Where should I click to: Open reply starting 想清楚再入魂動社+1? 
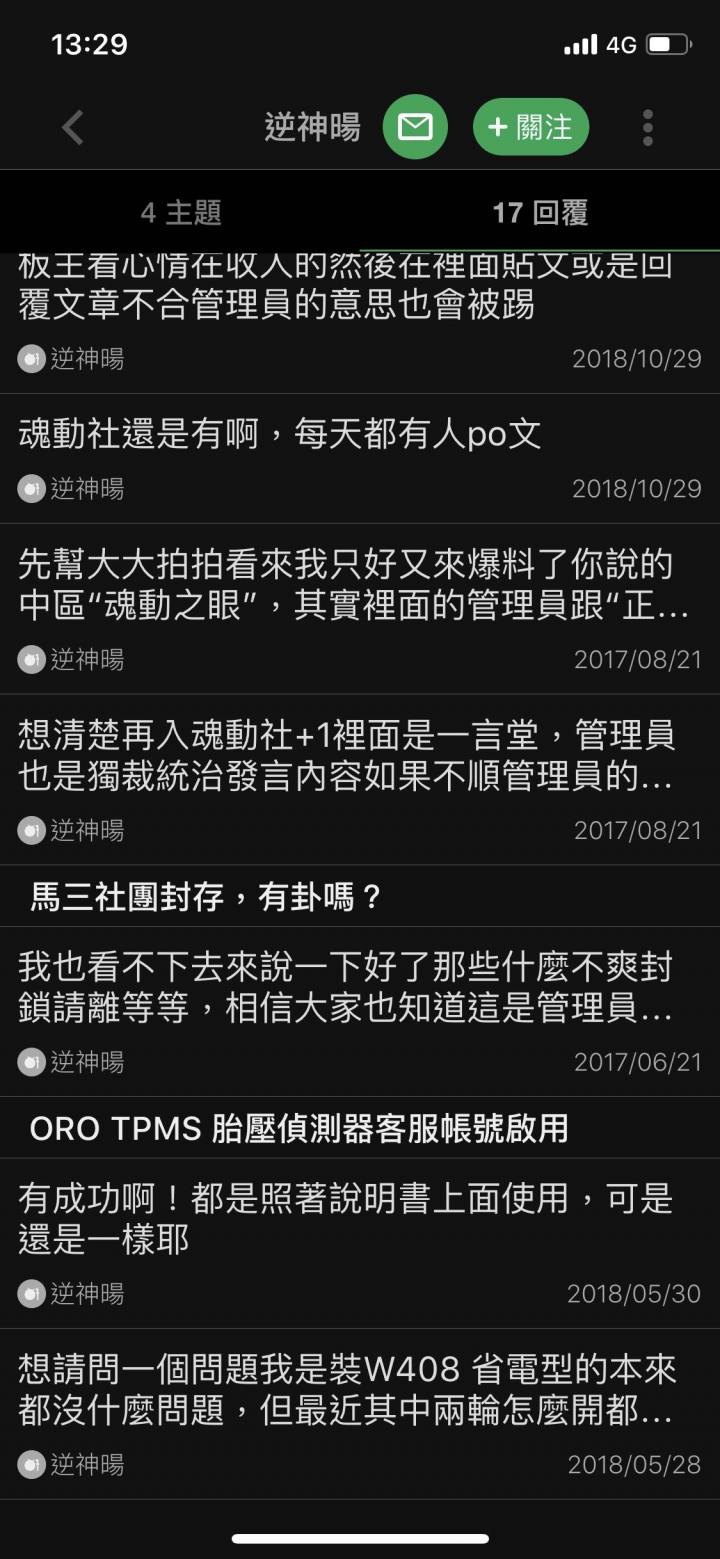pos(360,780)
